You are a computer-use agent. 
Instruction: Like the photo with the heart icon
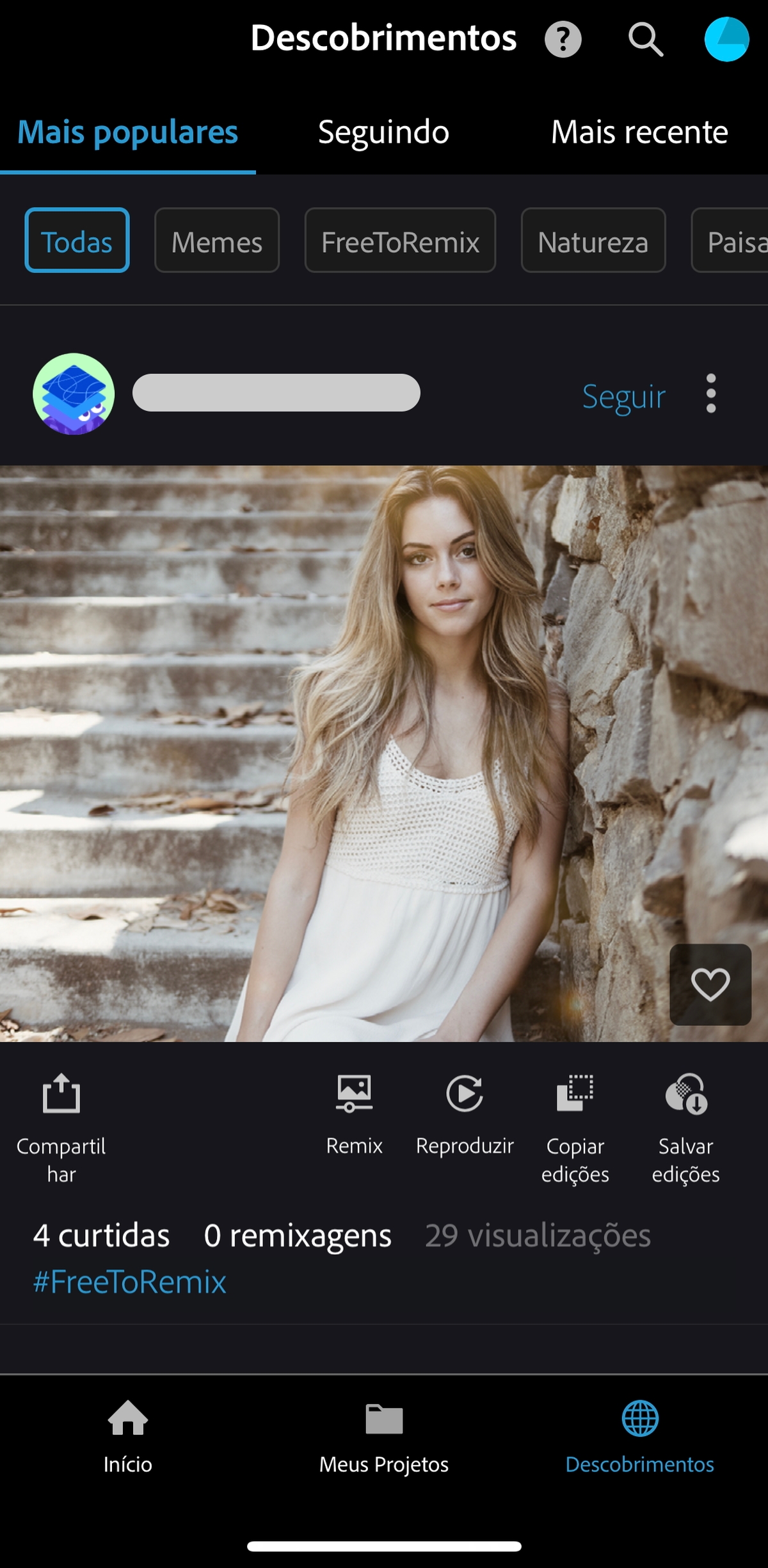(x=710, y=984)
